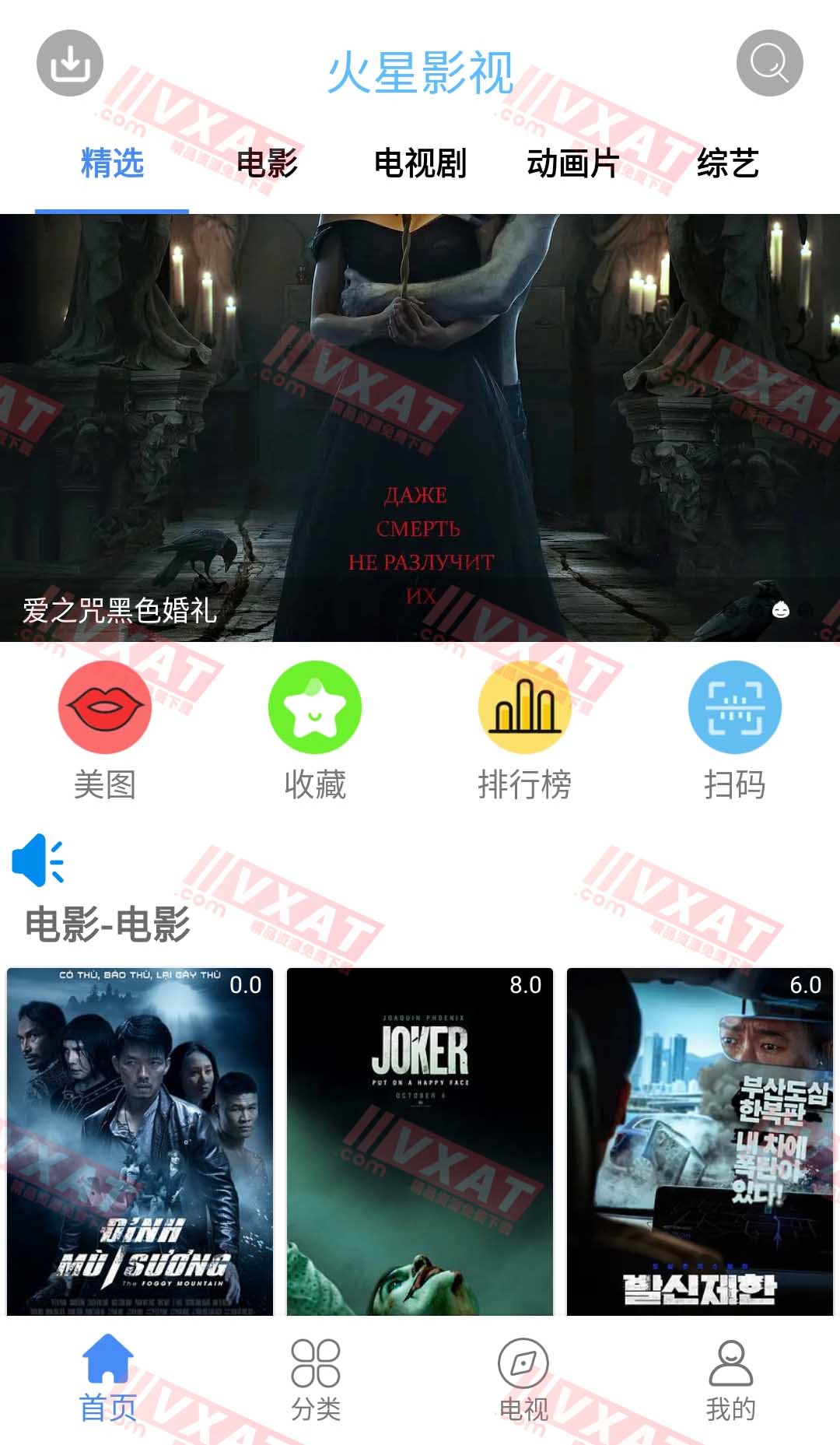Image resolution: width=840 pixels, height=1445 pixels.
Task: Open the 我的 profile tab
Action: coord(730,1379)
